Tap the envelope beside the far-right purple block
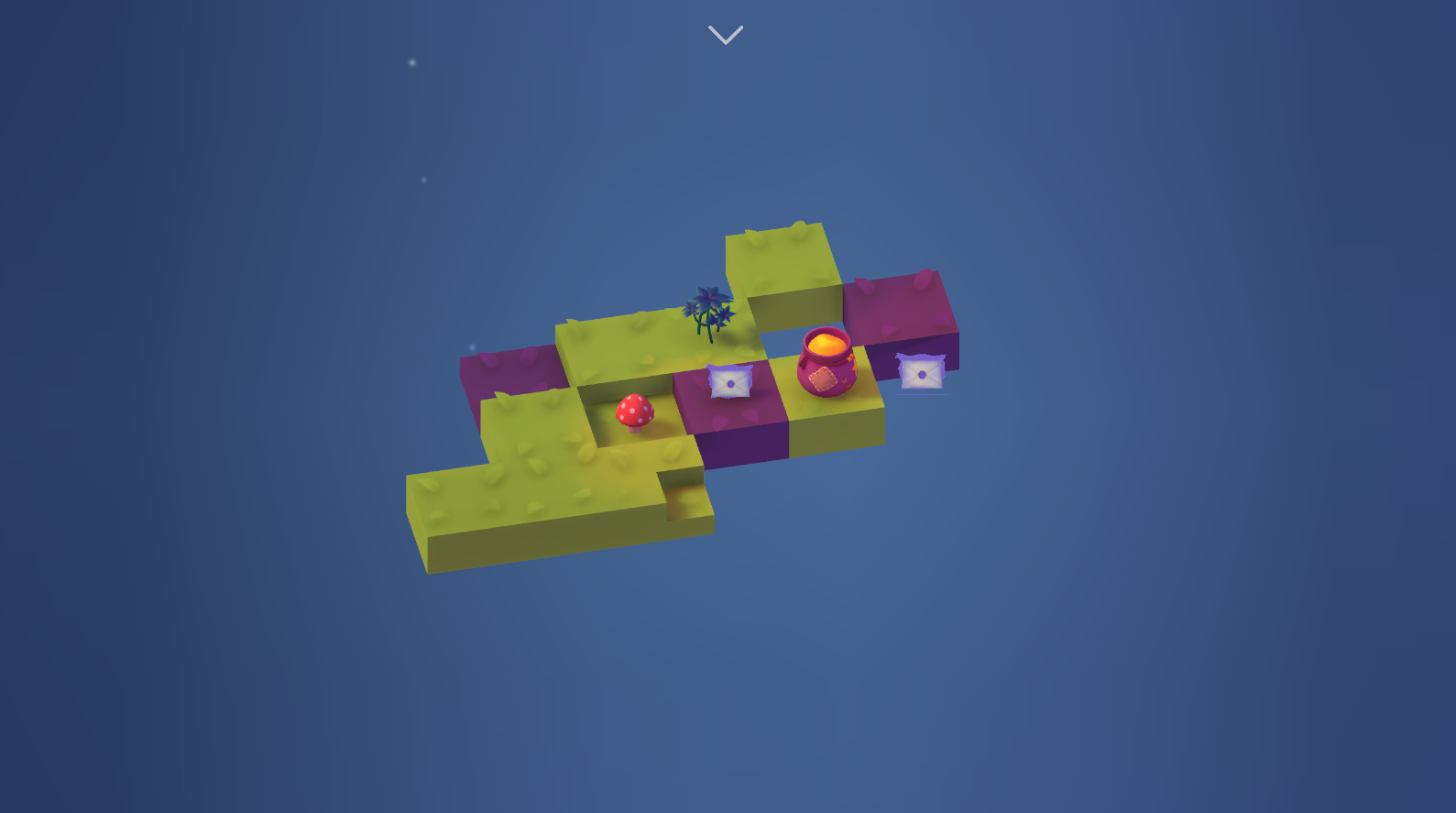 pyautogui.click(x=921, y=373)
